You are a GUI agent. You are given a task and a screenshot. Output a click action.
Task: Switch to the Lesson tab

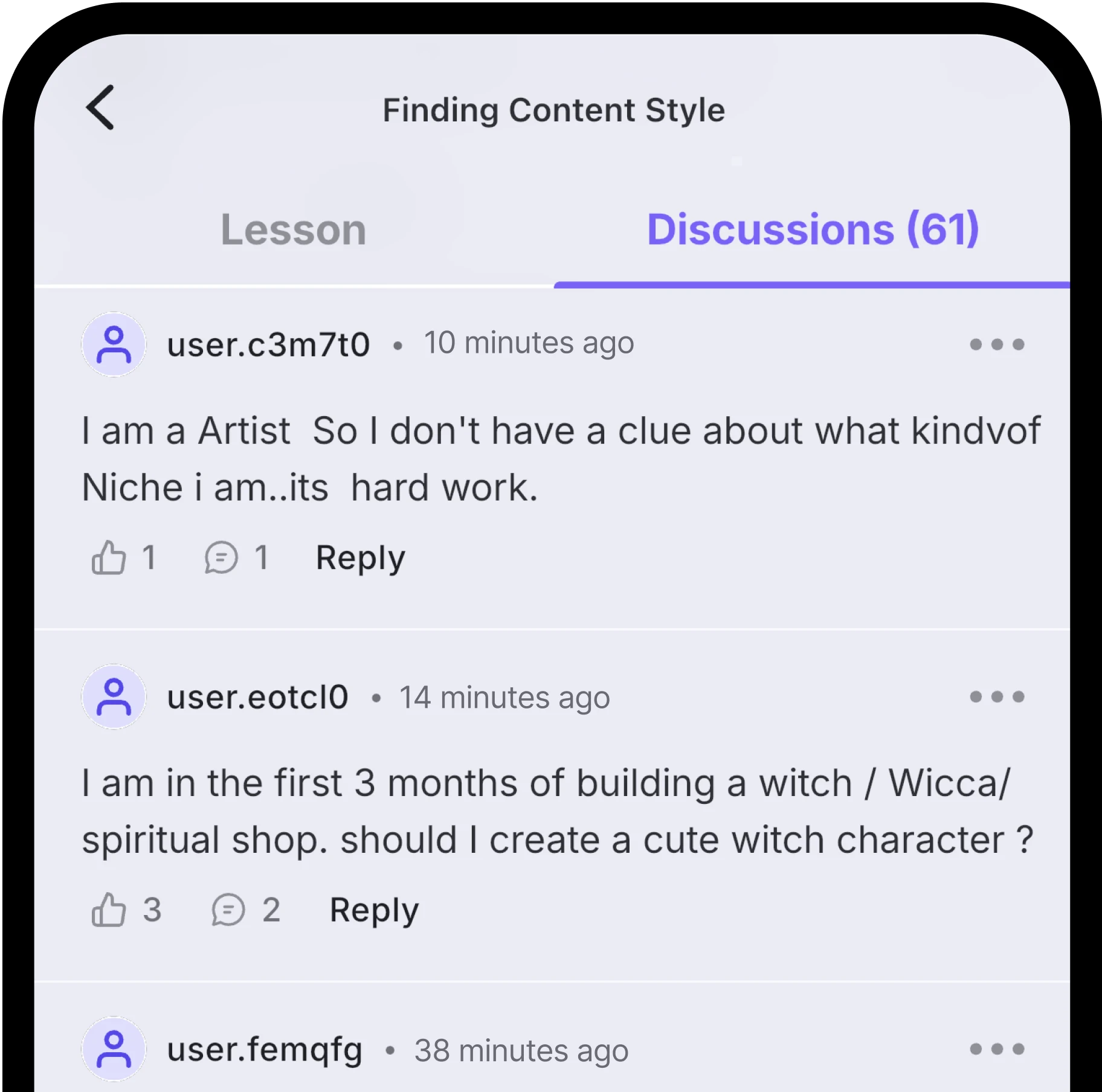click(294, 230)
